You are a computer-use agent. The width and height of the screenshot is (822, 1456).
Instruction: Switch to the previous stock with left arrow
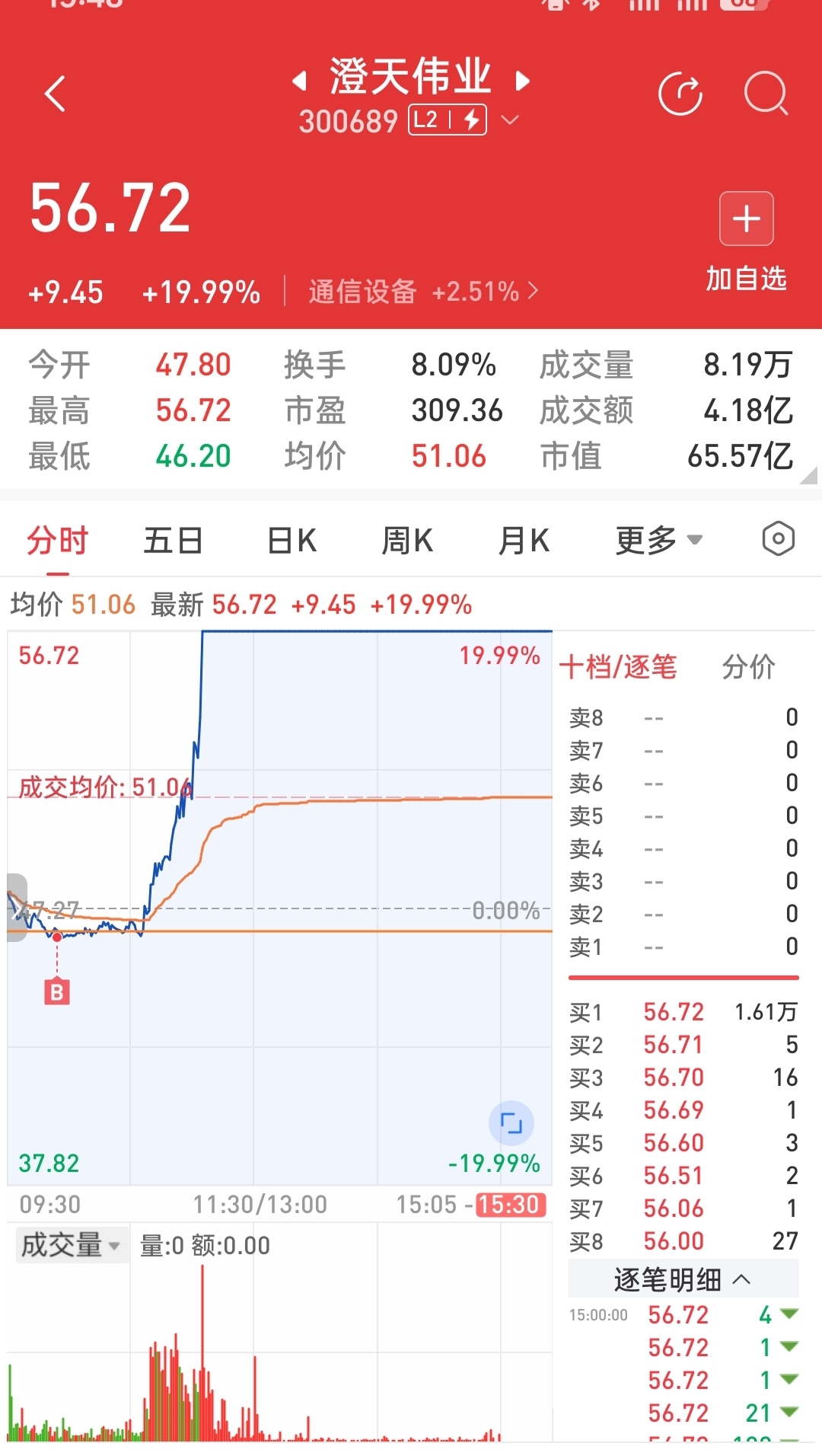click(300, 80)
